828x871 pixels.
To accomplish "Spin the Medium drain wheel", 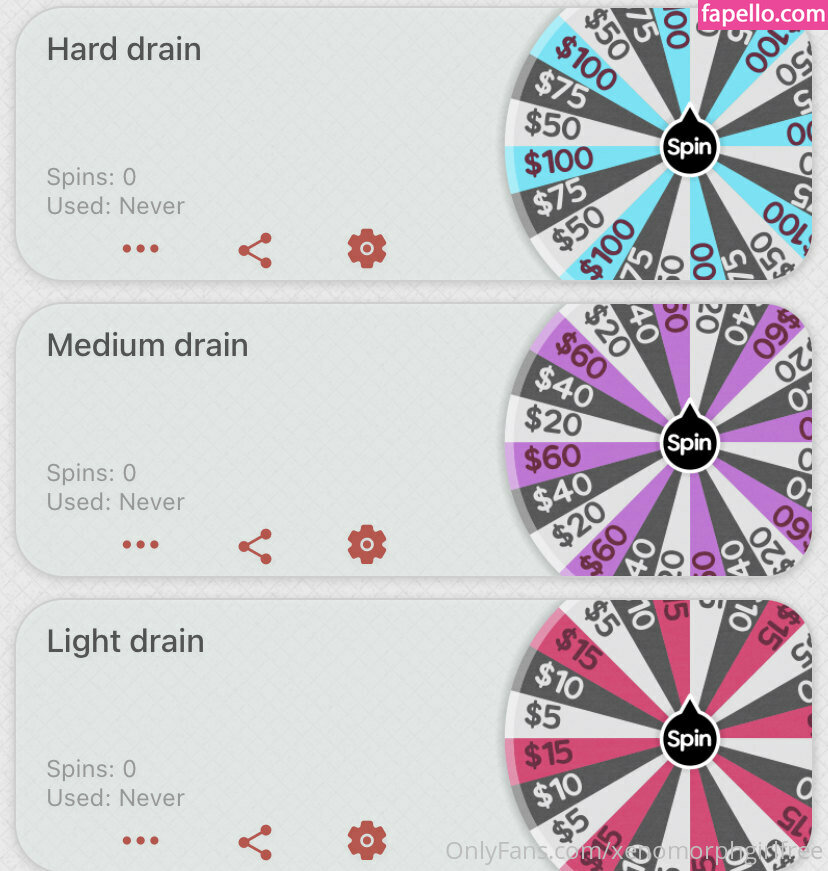I will tap(689, 443).
